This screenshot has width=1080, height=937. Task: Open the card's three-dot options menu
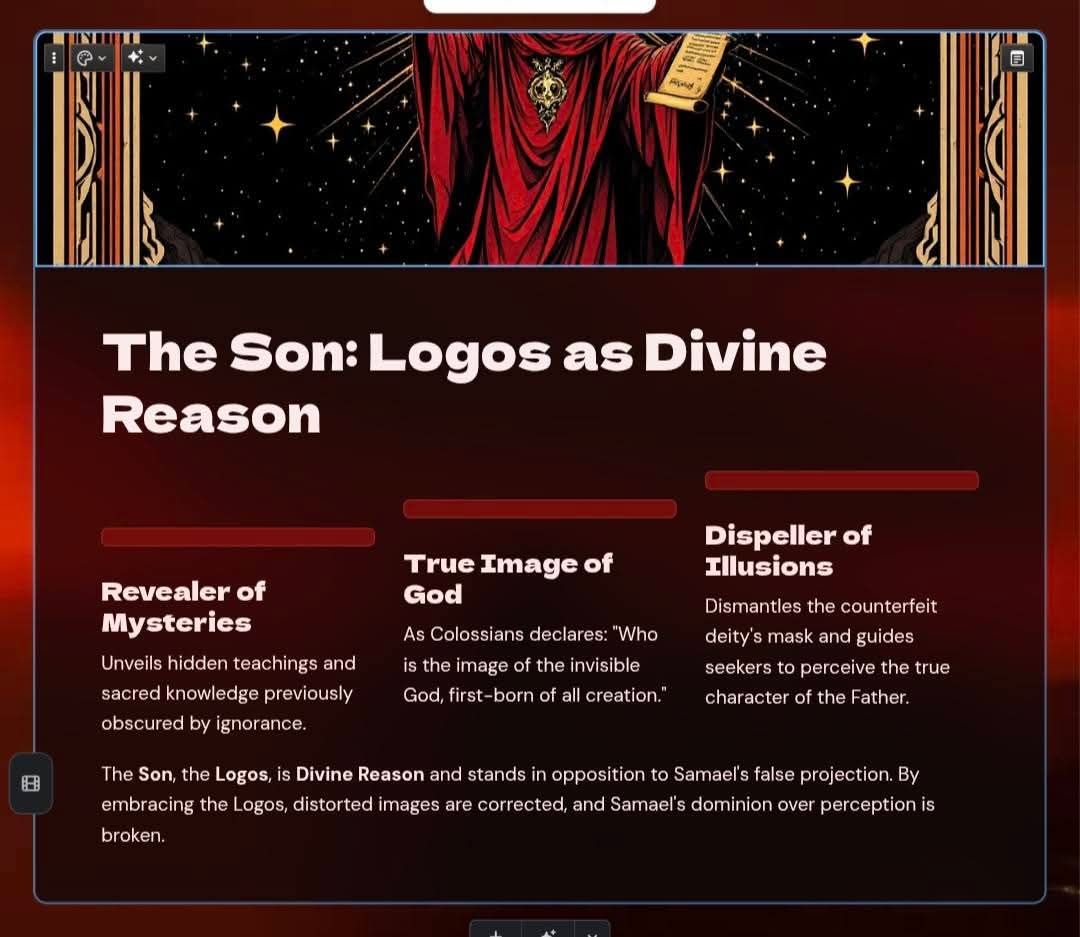pos(54,59)
